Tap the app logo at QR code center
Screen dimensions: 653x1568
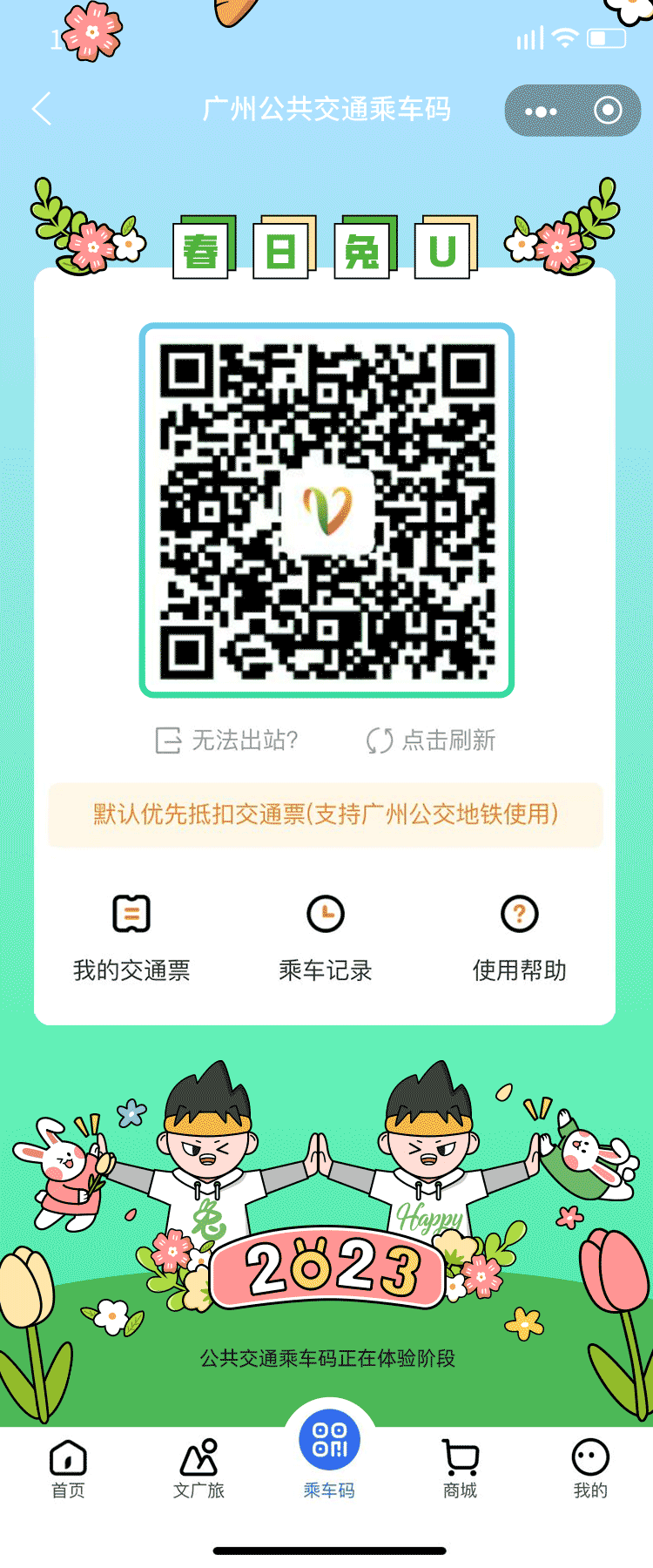326,510
